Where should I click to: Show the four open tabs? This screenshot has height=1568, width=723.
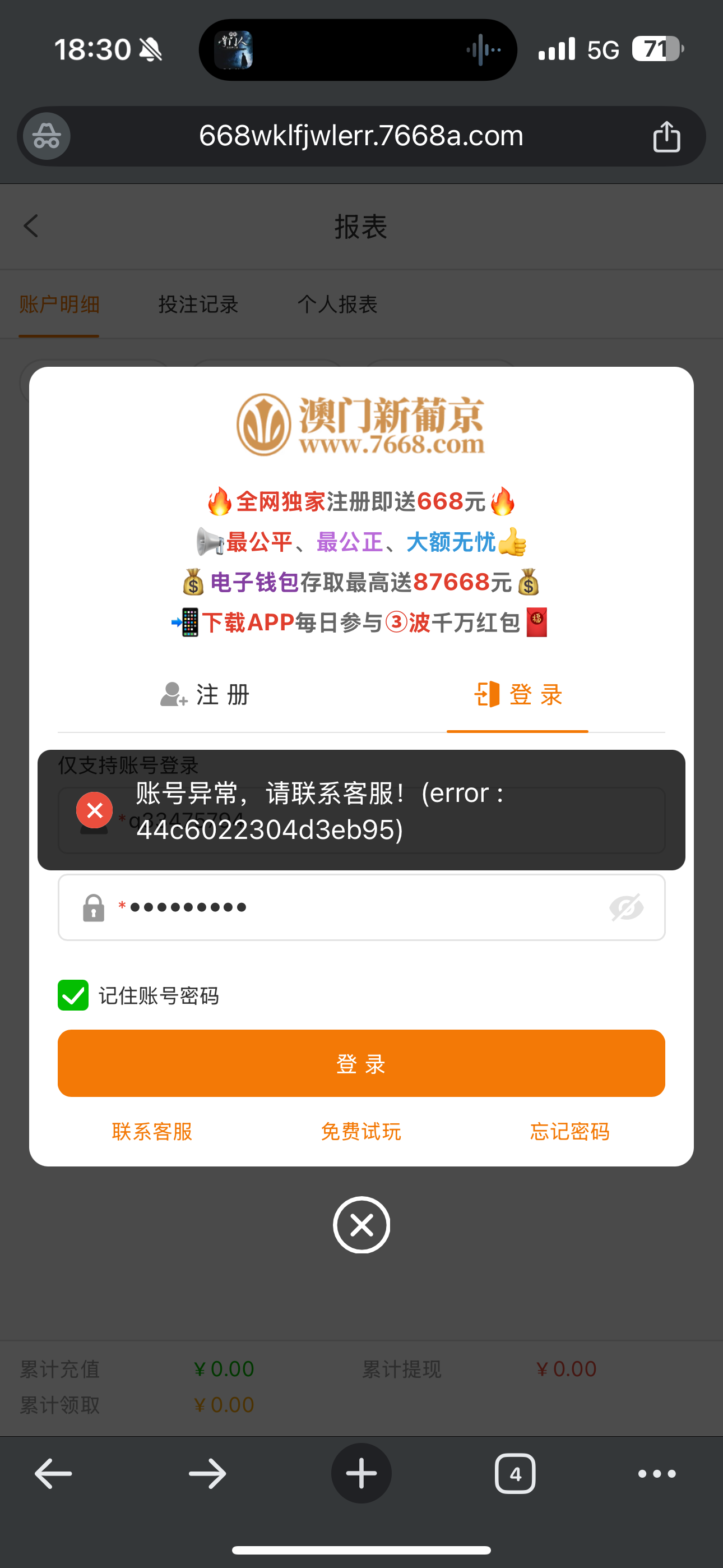tap(515, 1474)
